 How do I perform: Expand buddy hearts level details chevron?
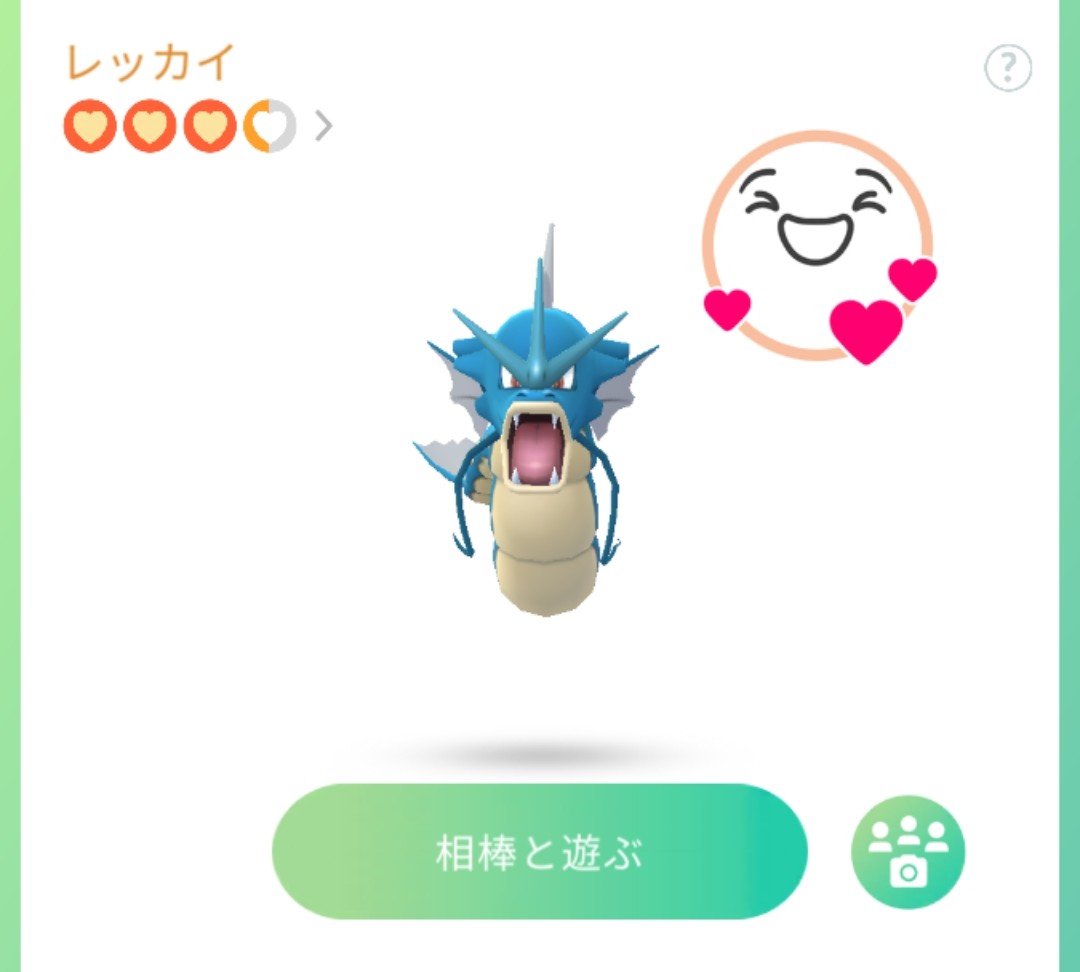[x=323, y=127]
